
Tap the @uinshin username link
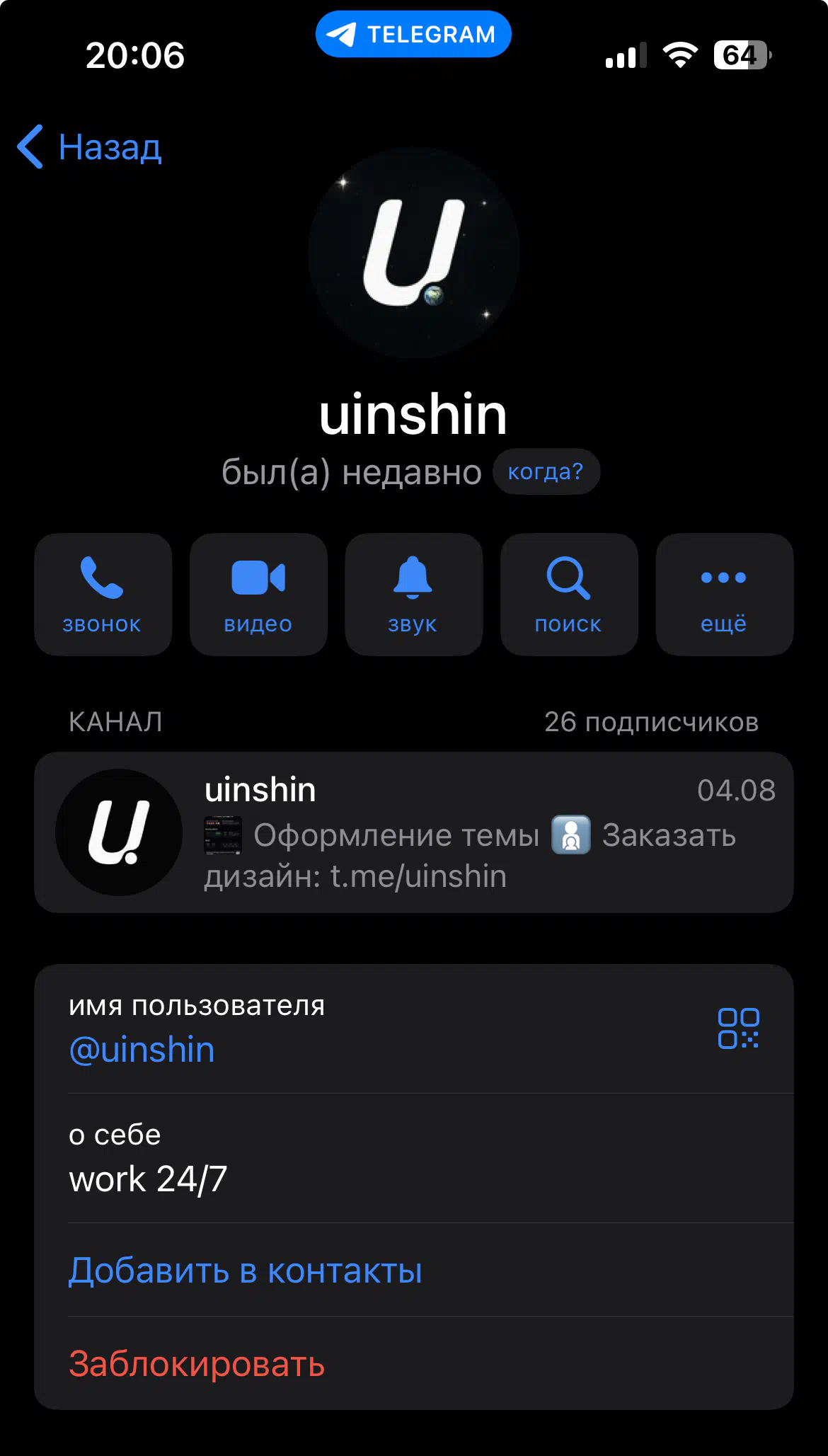[142, 1049]
